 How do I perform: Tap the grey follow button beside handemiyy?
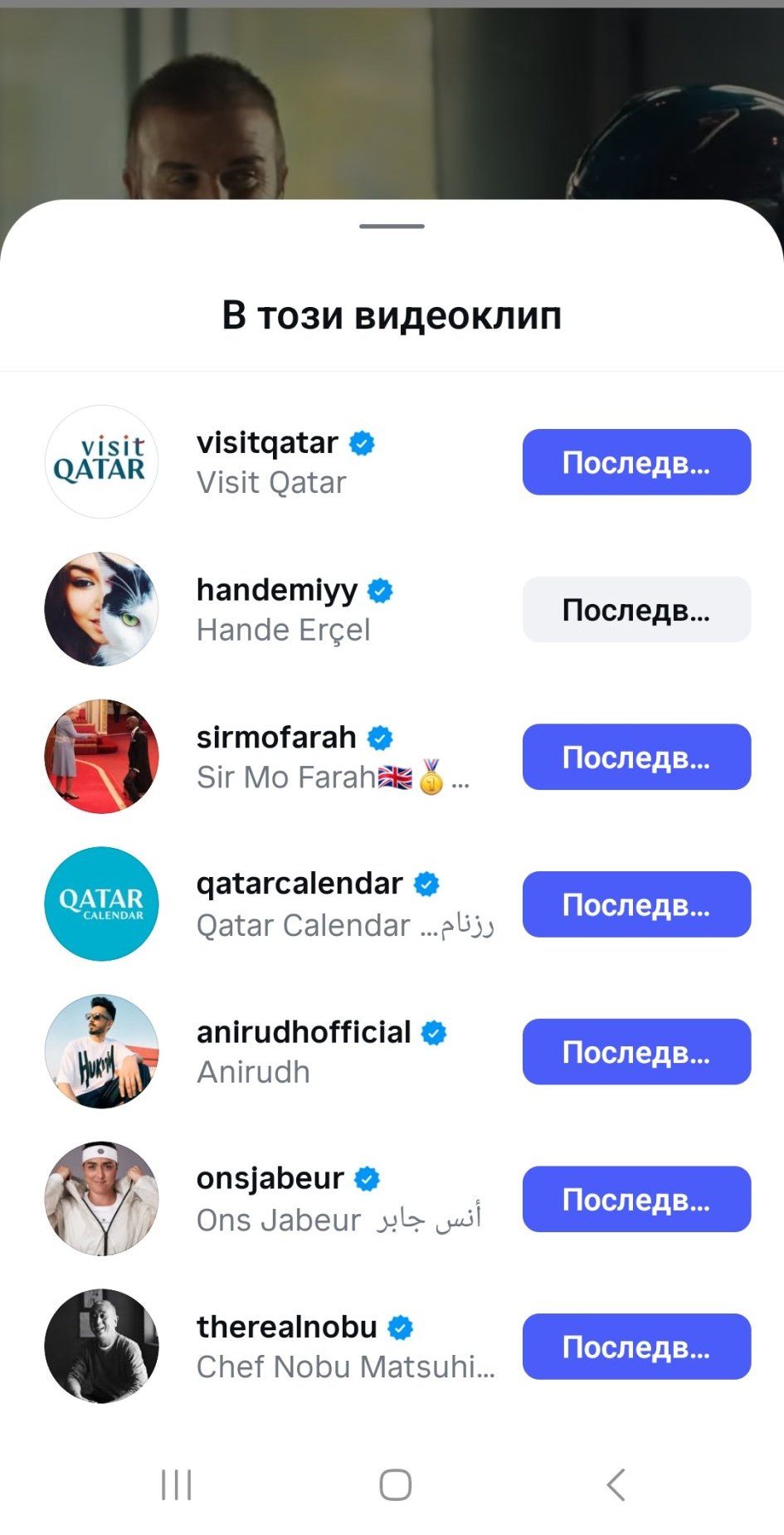pyautogui.click(x=636, y=610)
